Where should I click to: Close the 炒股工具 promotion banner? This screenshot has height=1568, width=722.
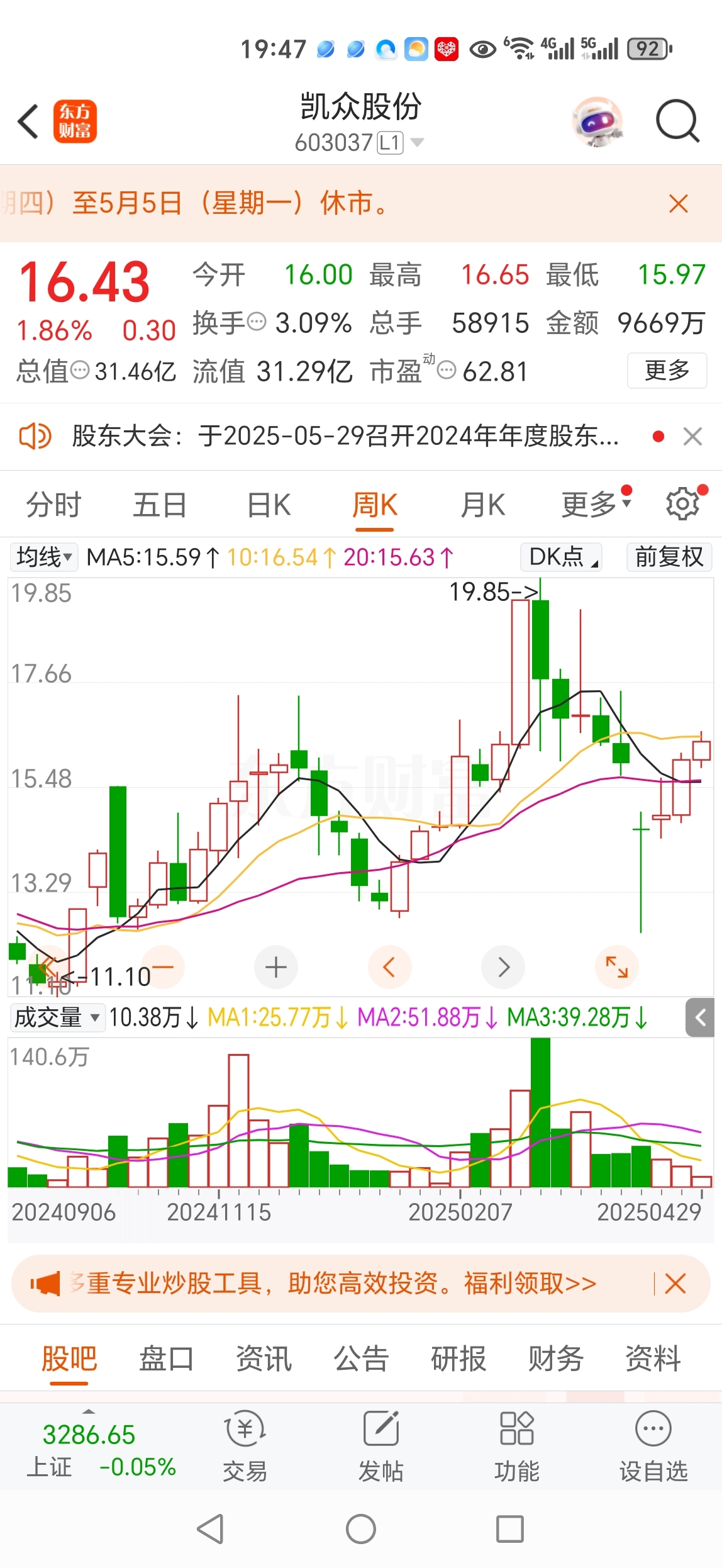pyautogui.click(x=675, y=1284)
